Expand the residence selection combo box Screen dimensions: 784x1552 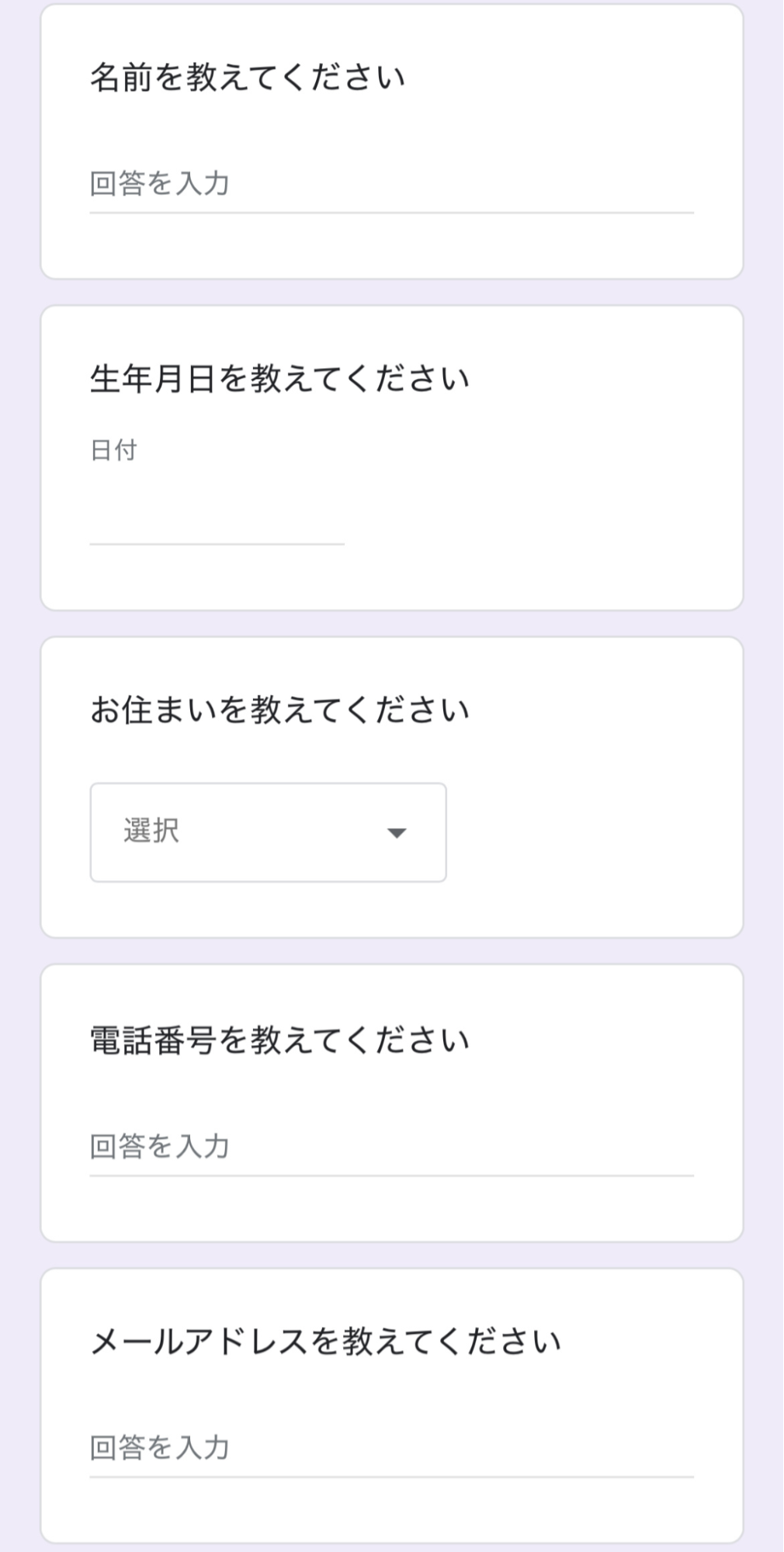coord(268,832)
